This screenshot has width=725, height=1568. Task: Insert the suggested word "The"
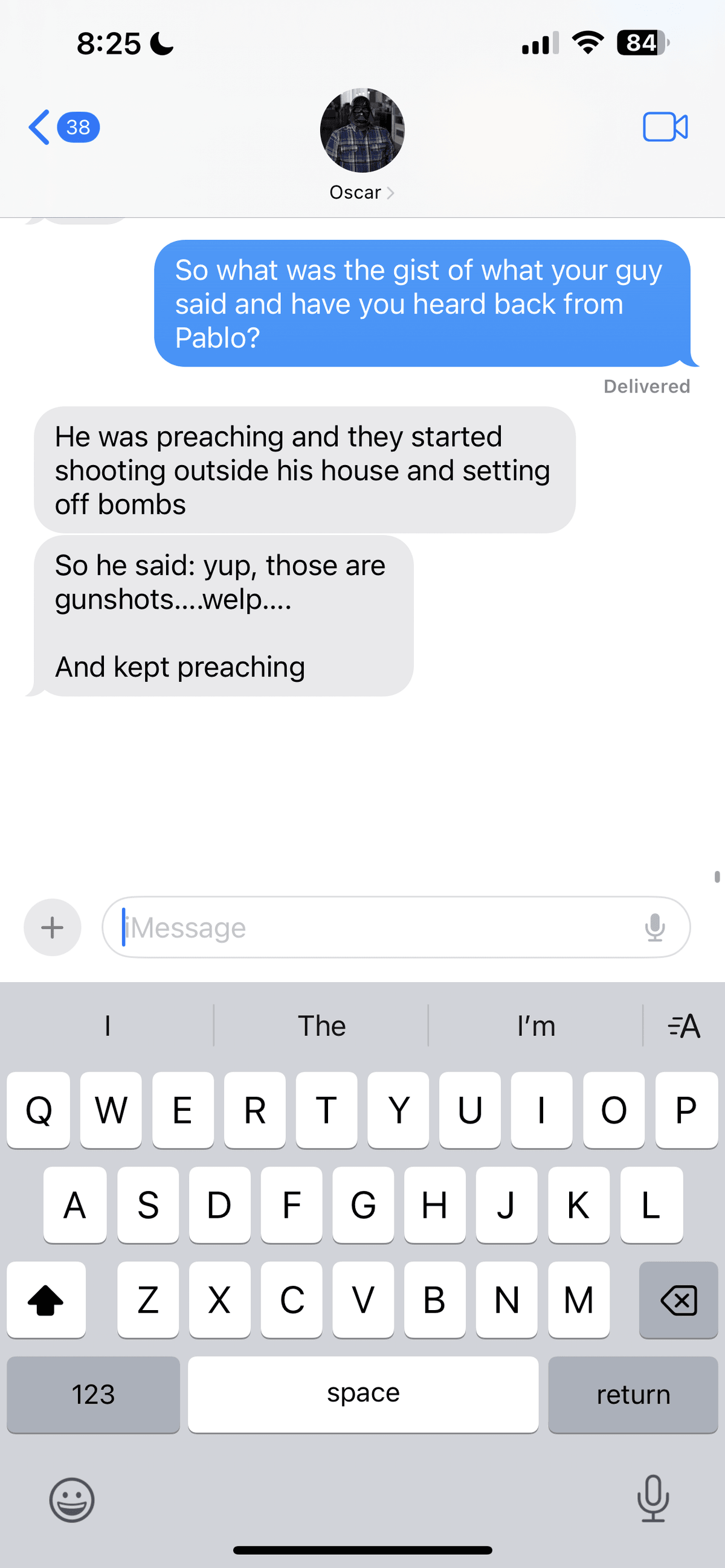[321, 1026]
